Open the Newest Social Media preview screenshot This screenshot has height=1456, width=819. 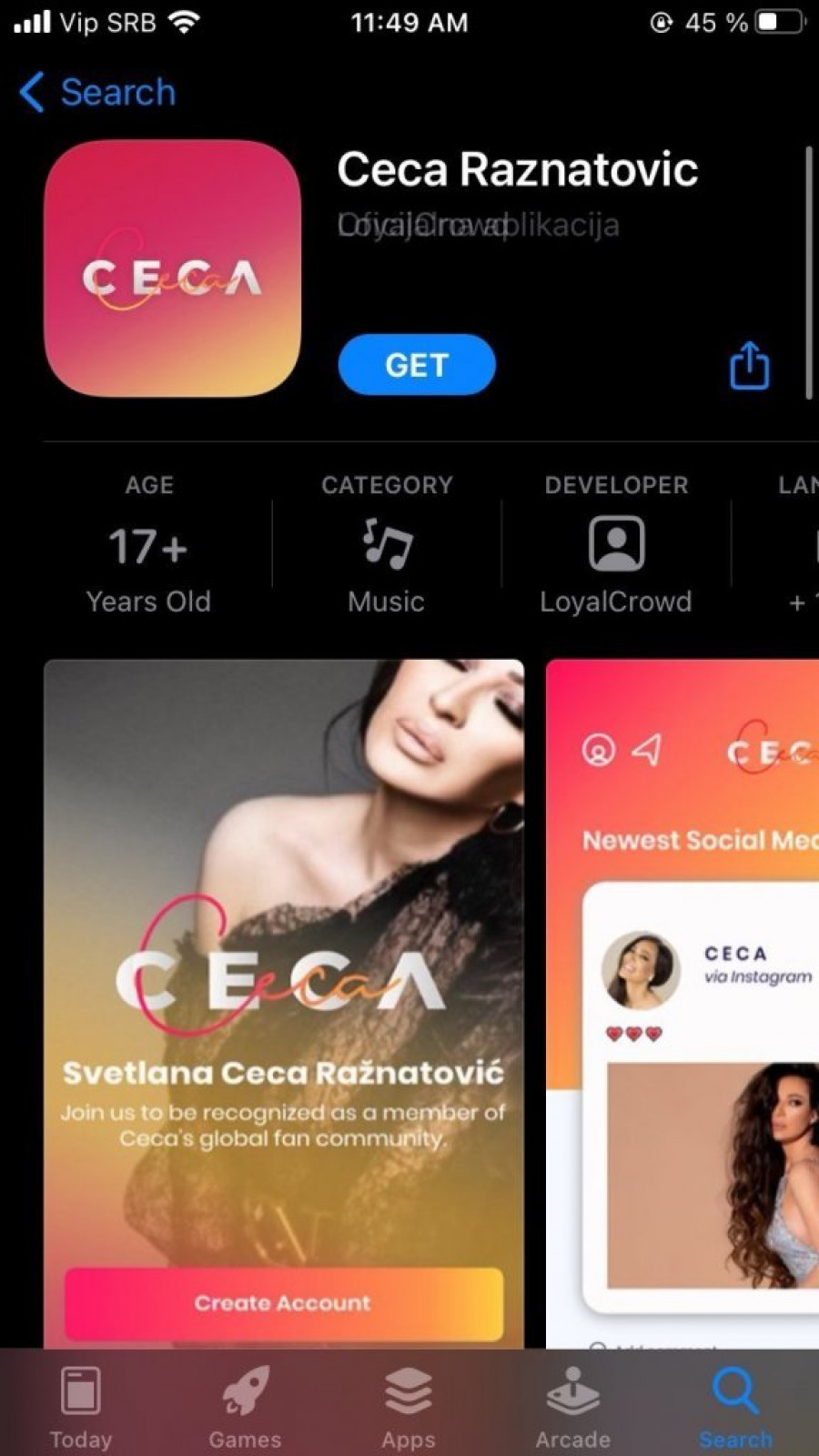[682, 1001]
